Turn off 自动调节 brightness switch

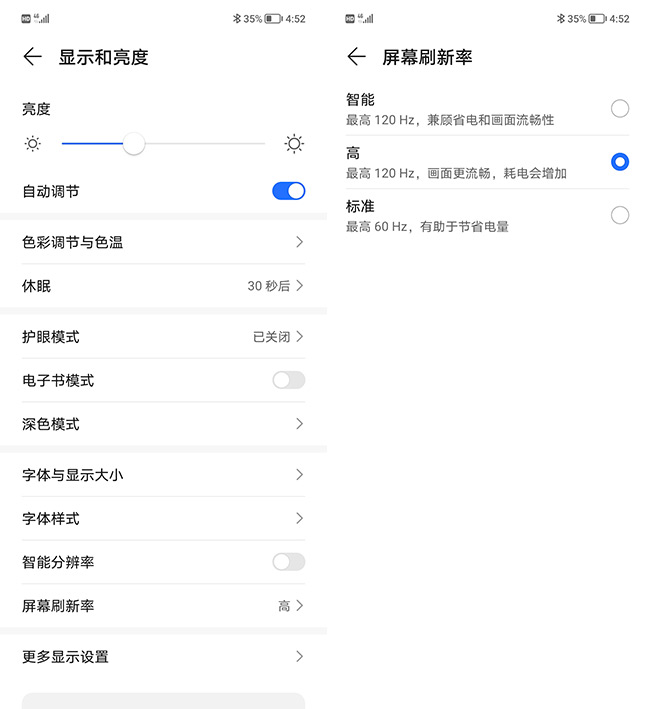[x=288, y=190]
